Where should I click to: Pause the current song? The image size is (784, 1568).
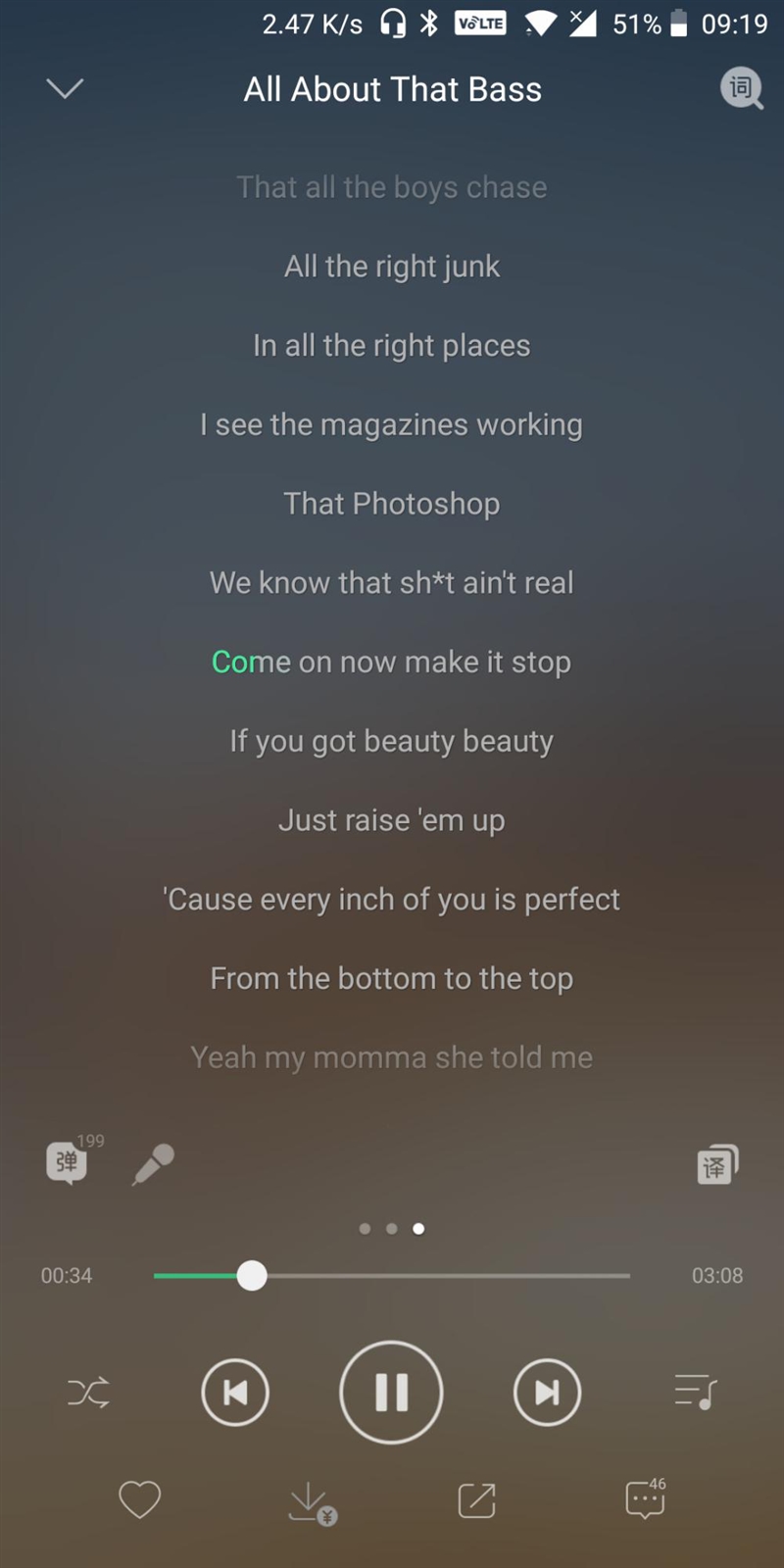coord(391,1393)
